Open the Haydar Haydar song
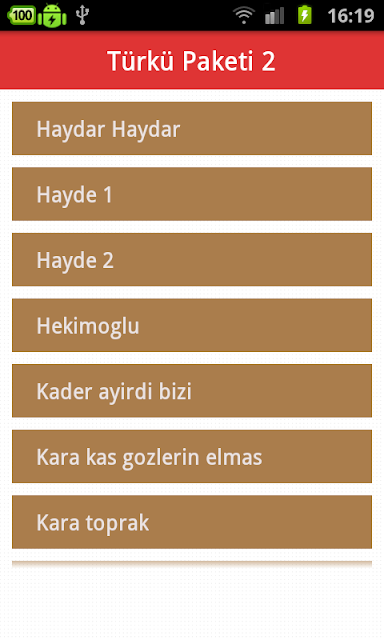 click(x=192, y=129)
